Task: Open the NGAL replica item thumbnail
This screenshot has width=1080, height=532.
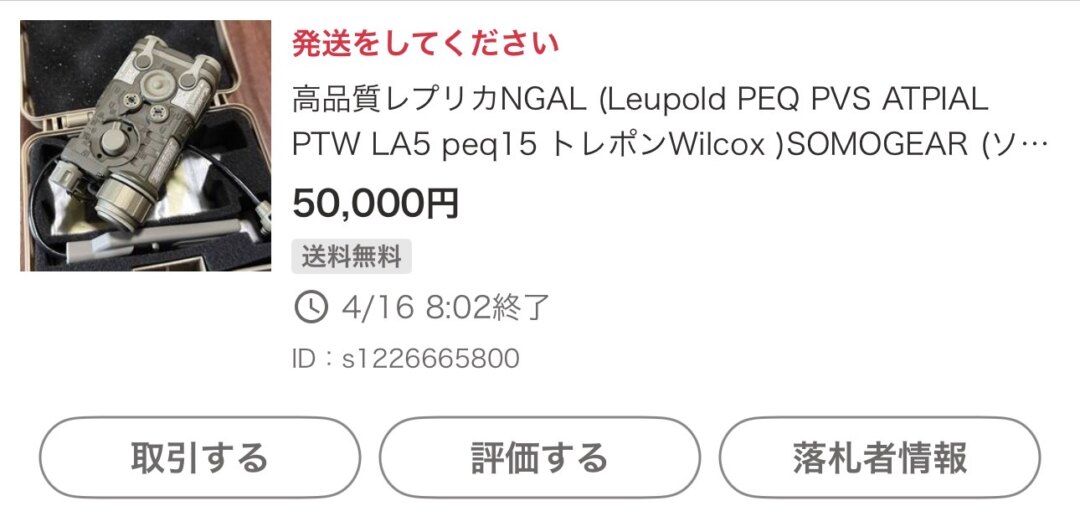Action: 146,146
